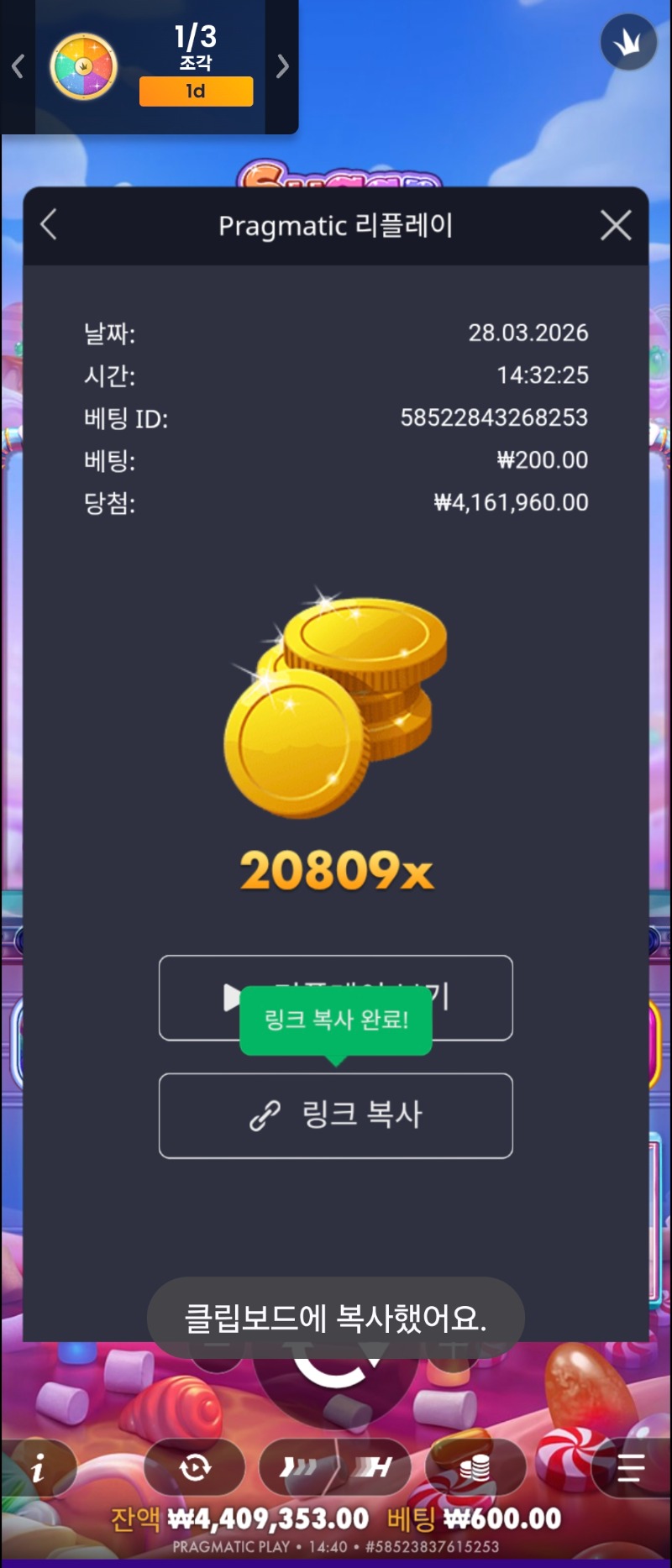672x1568 pixels.
Task: Show next promotion with right arrow
Action: [x=282, y=66]
